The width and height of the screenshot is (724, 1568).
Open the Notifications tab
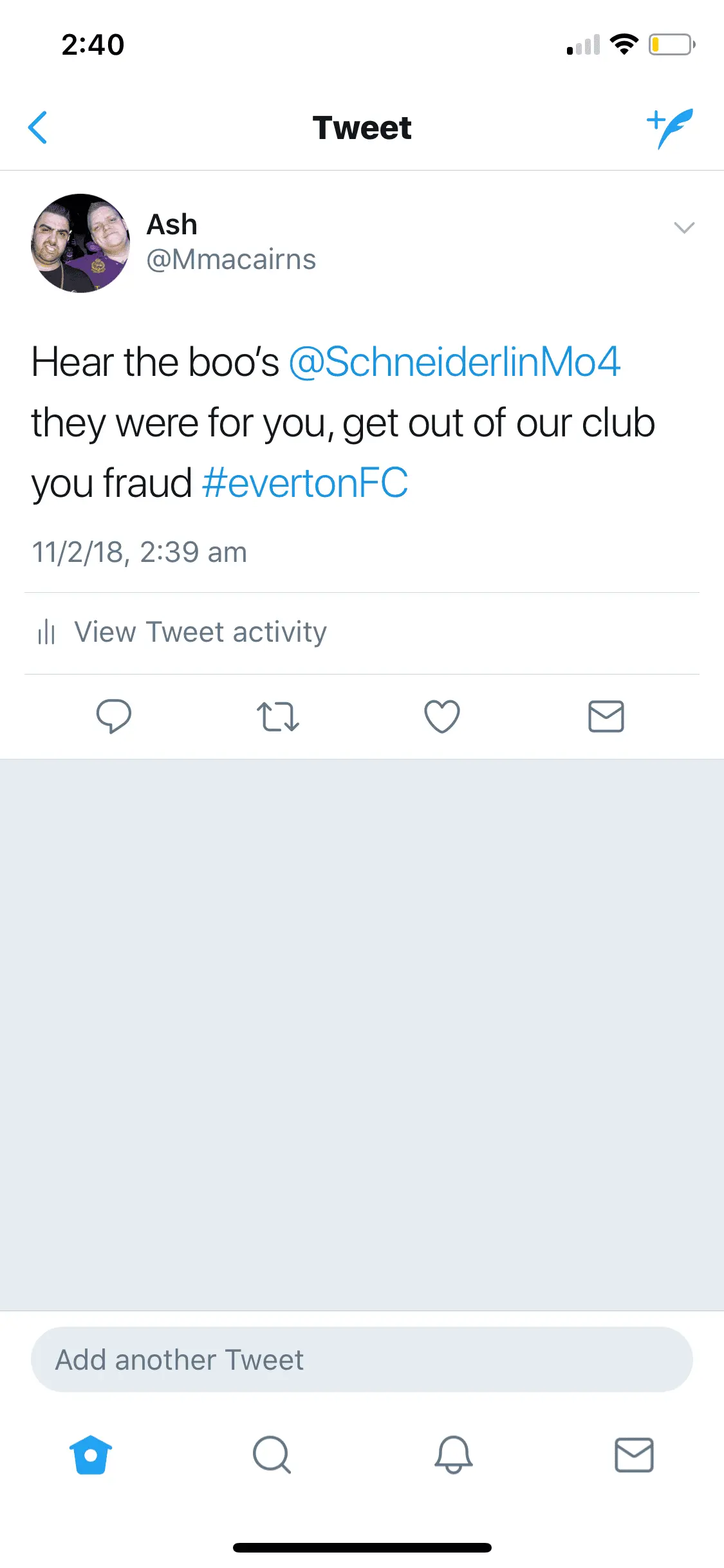click(453, 1455)
